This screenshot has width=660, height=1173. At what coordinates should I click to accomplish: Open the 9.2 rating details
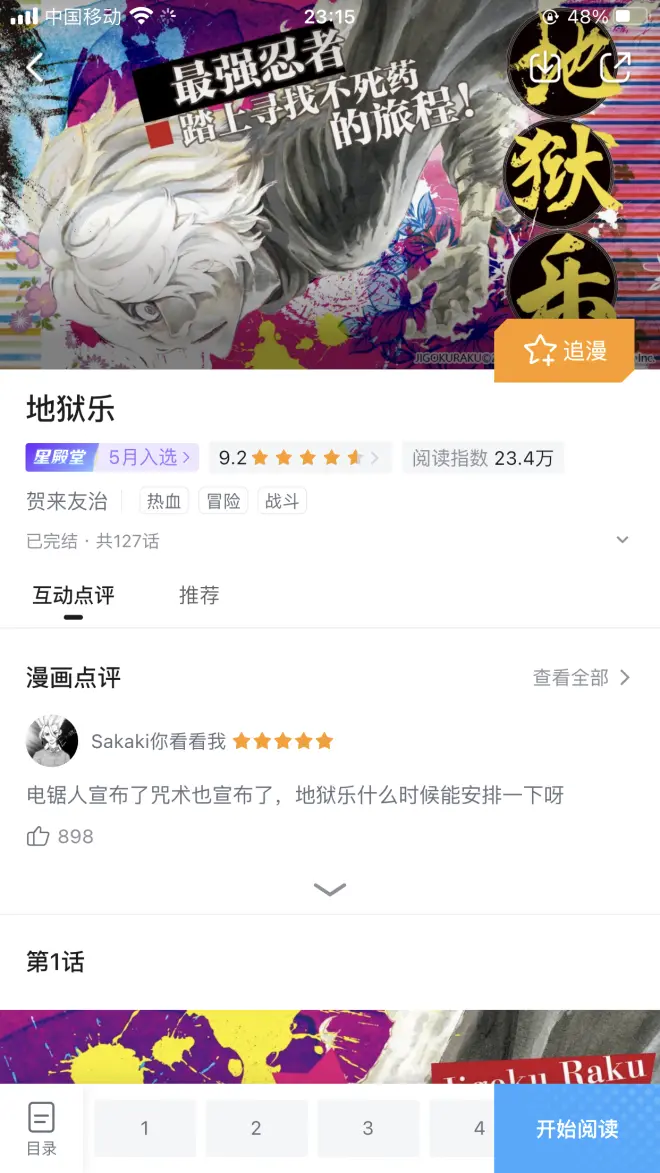tap(299, 458)
